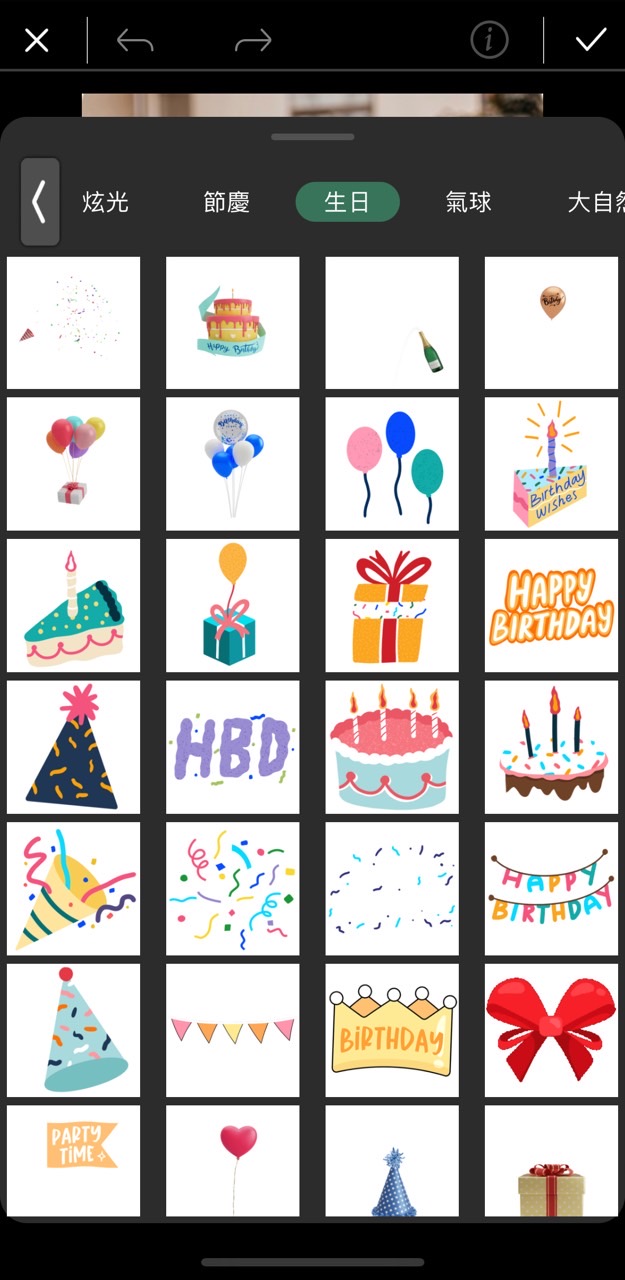The image size is (625, 1280).
Task: Confirm changes with the checkmark
Action: [x=591, y=40]
